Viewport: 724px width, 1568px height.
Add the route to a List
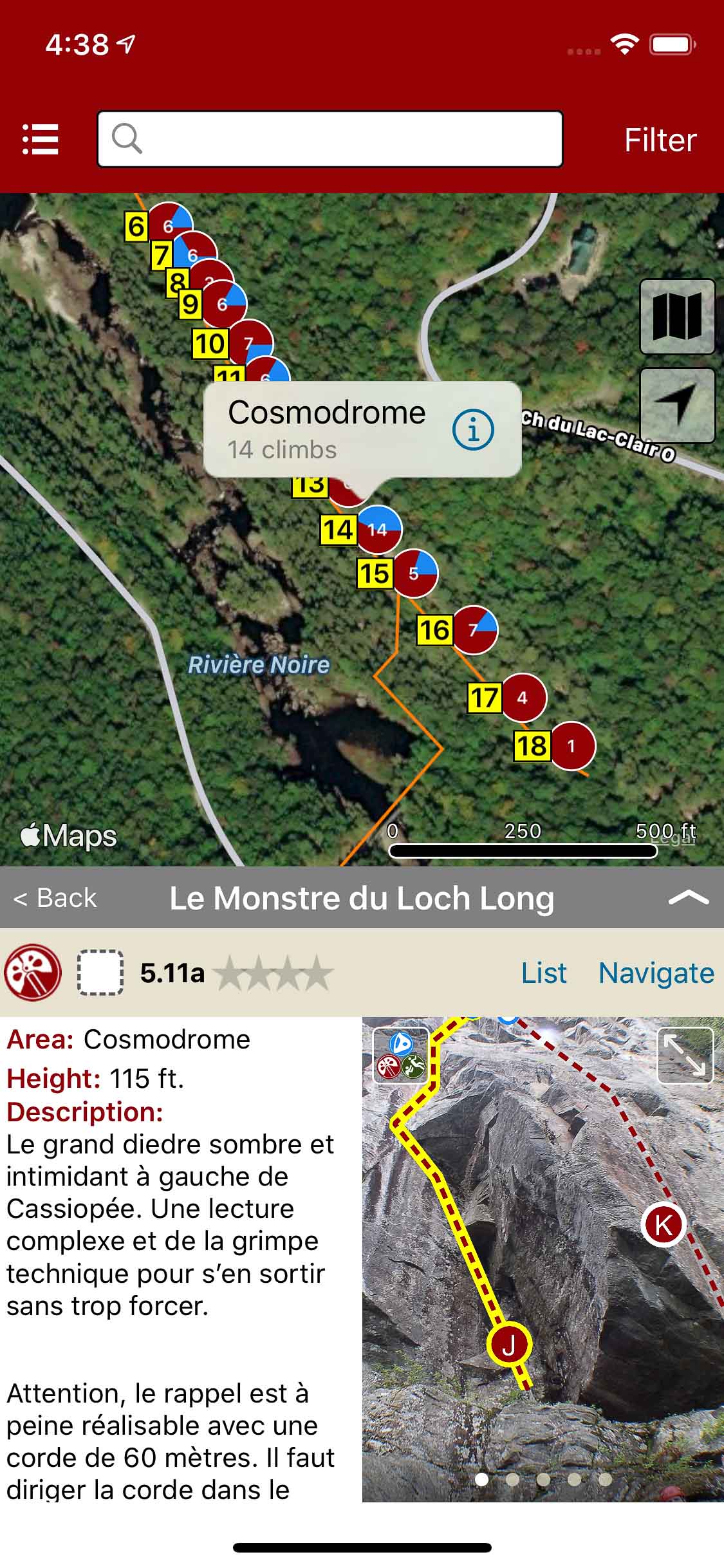click(x=544, y=973)
